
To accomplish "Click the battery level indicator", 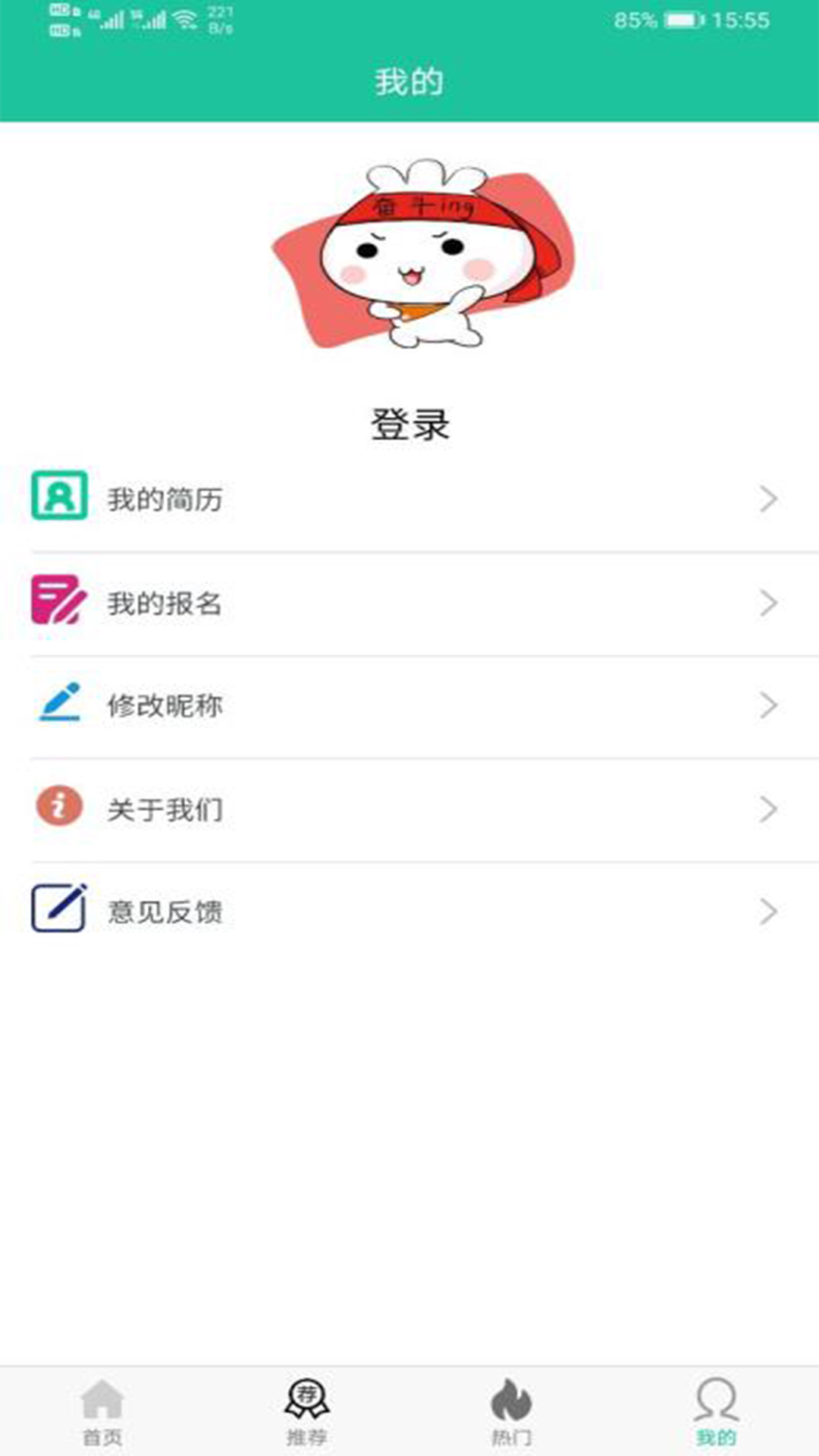I will (680, 21).
